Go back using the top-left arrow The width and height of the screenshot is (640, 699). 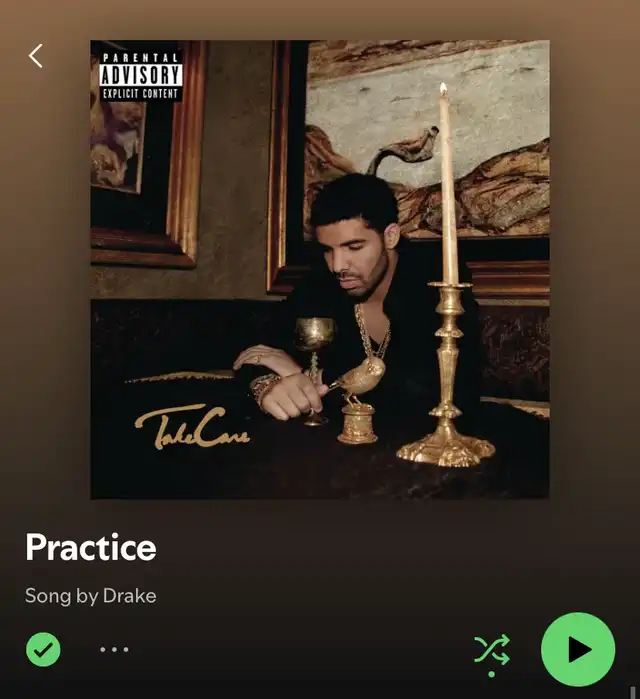click(36, 56)
